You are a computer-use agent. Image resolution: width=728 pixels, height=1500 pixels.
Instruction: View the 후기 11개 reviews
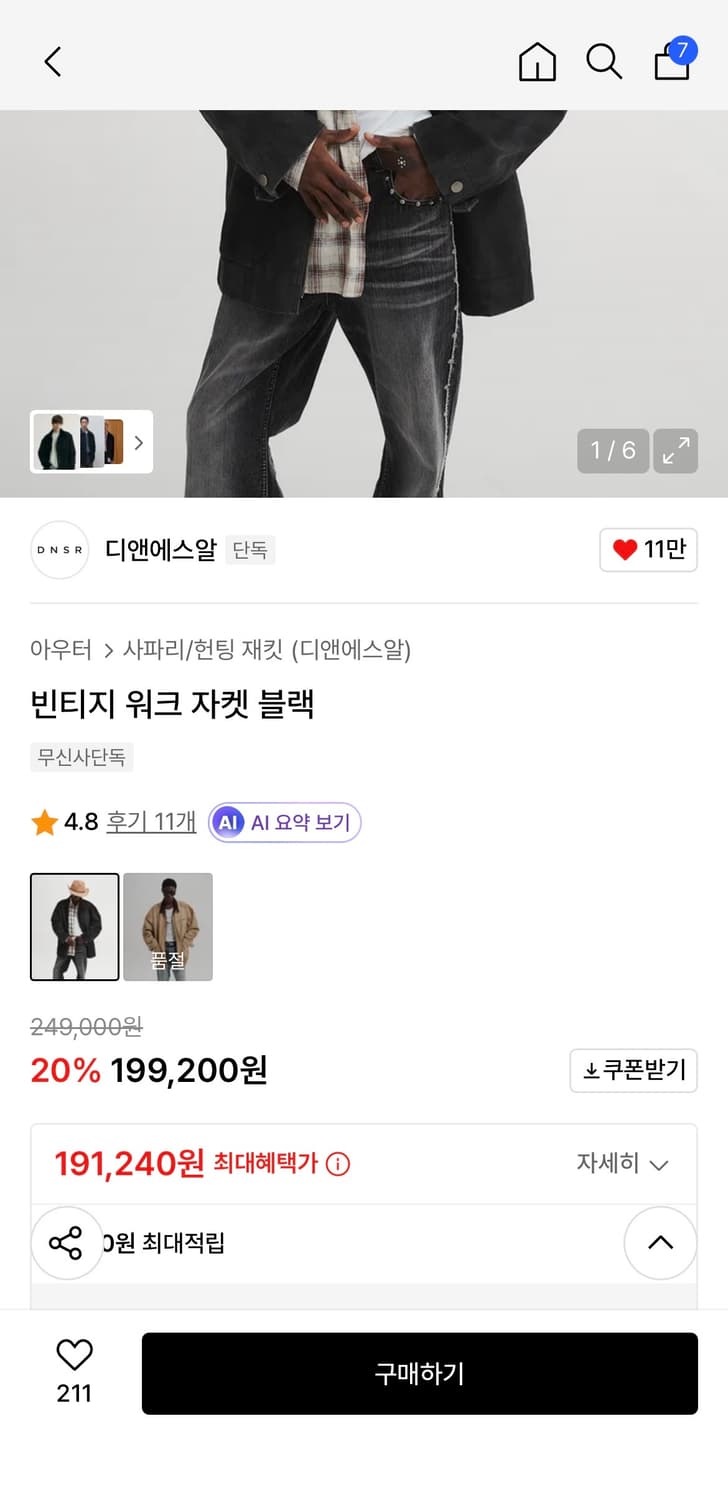tap(149, 821)
